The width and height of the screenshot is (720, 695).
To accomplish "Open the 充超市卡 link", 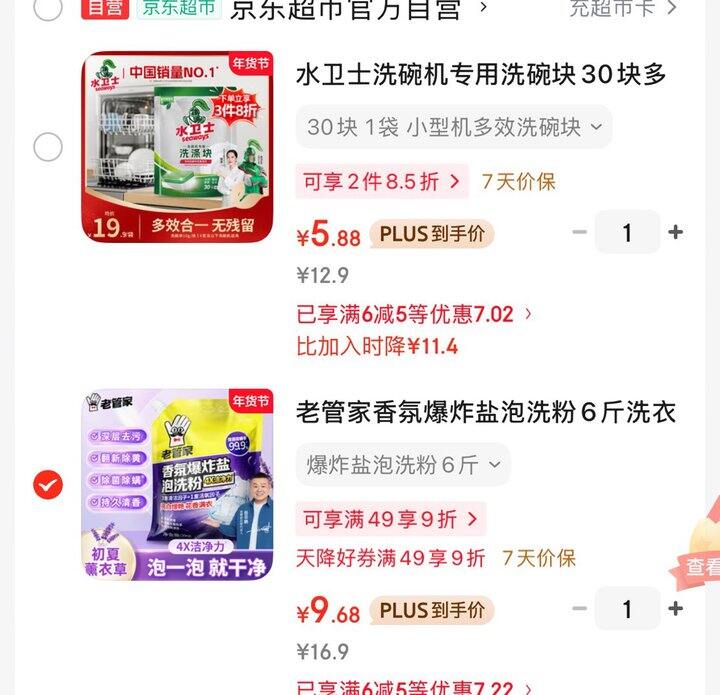I will (x=622, y=8).
